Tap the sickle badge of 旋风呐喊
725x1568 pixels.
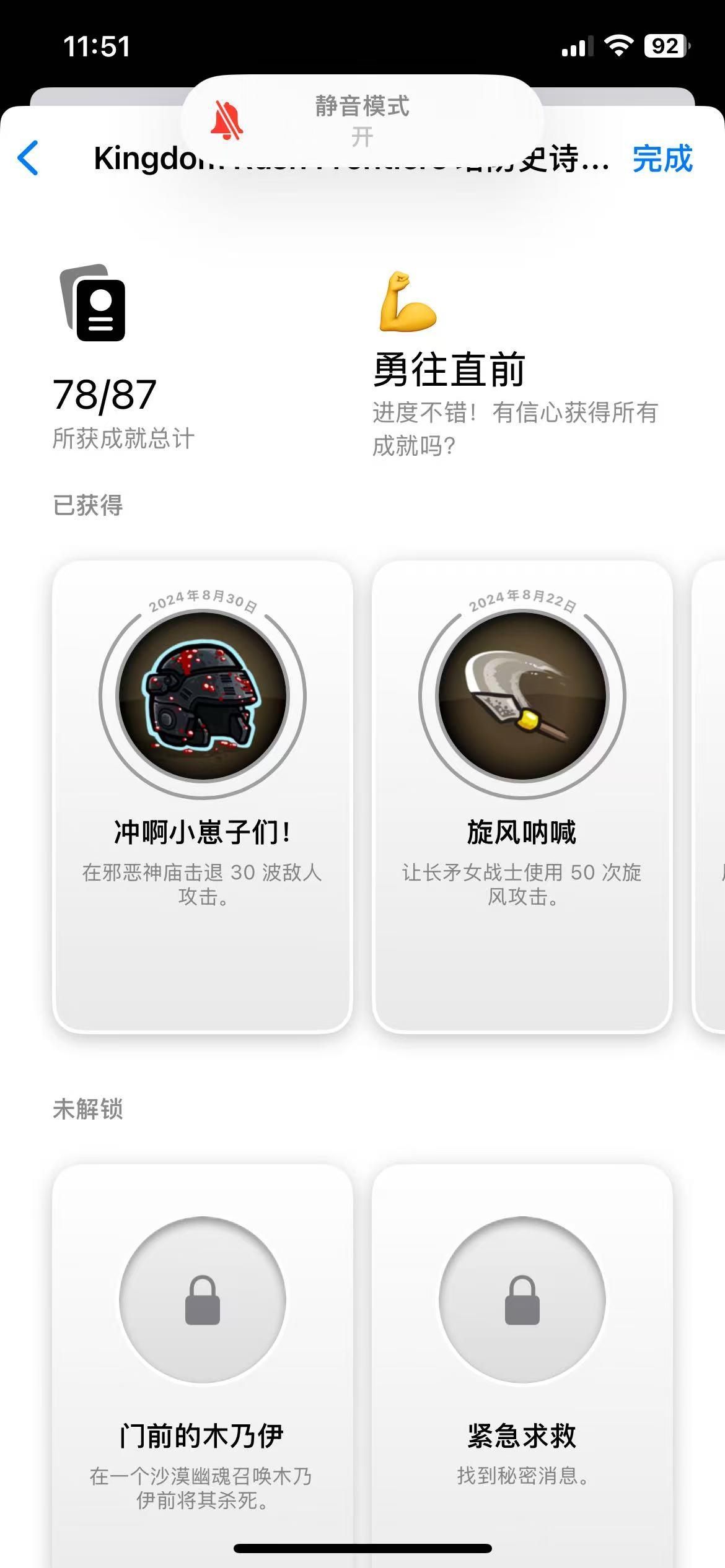(521, 702)
